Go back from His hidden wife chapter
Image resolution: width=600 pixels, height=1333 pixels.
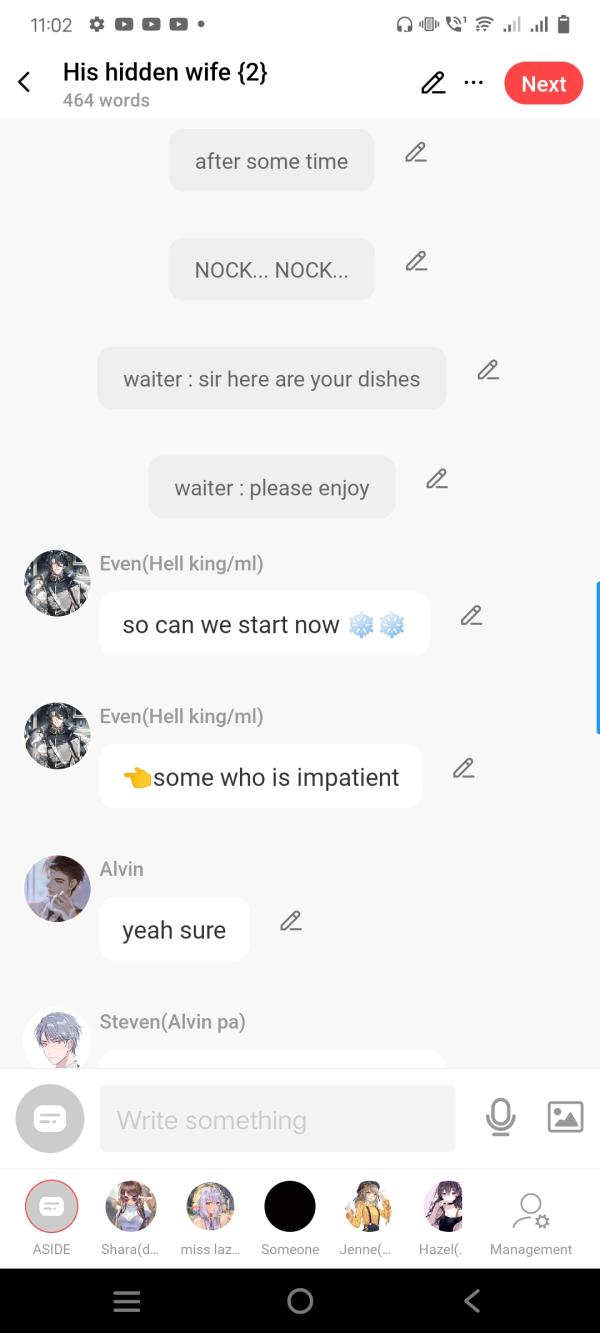[x=25, y=83]
